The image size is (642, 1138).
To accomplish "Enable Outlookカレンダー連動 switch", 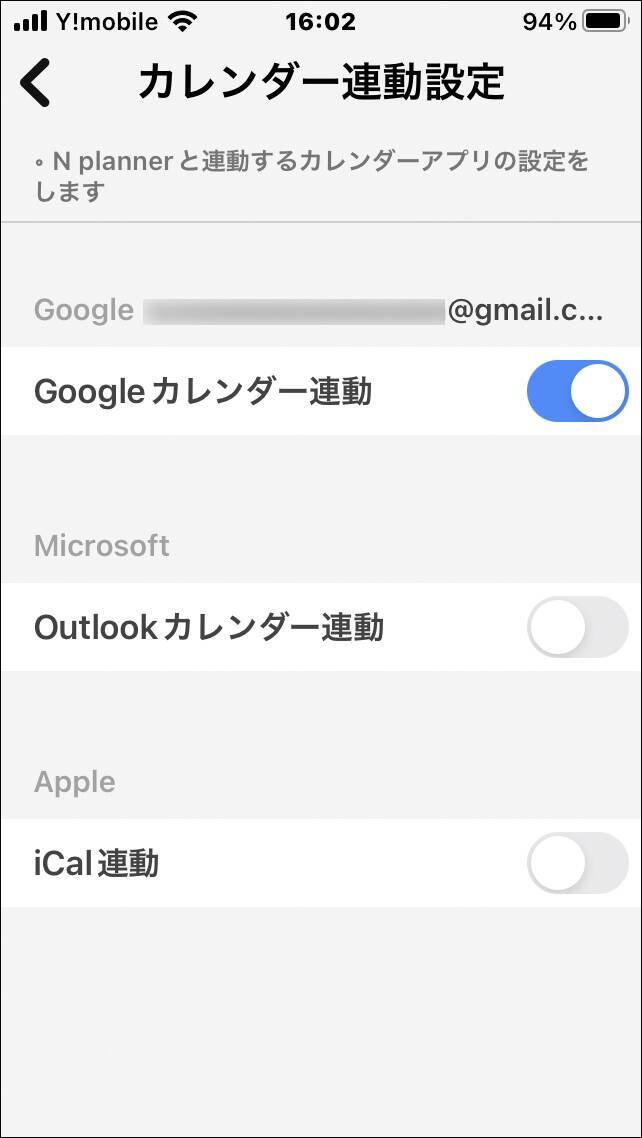I will 577,627.
